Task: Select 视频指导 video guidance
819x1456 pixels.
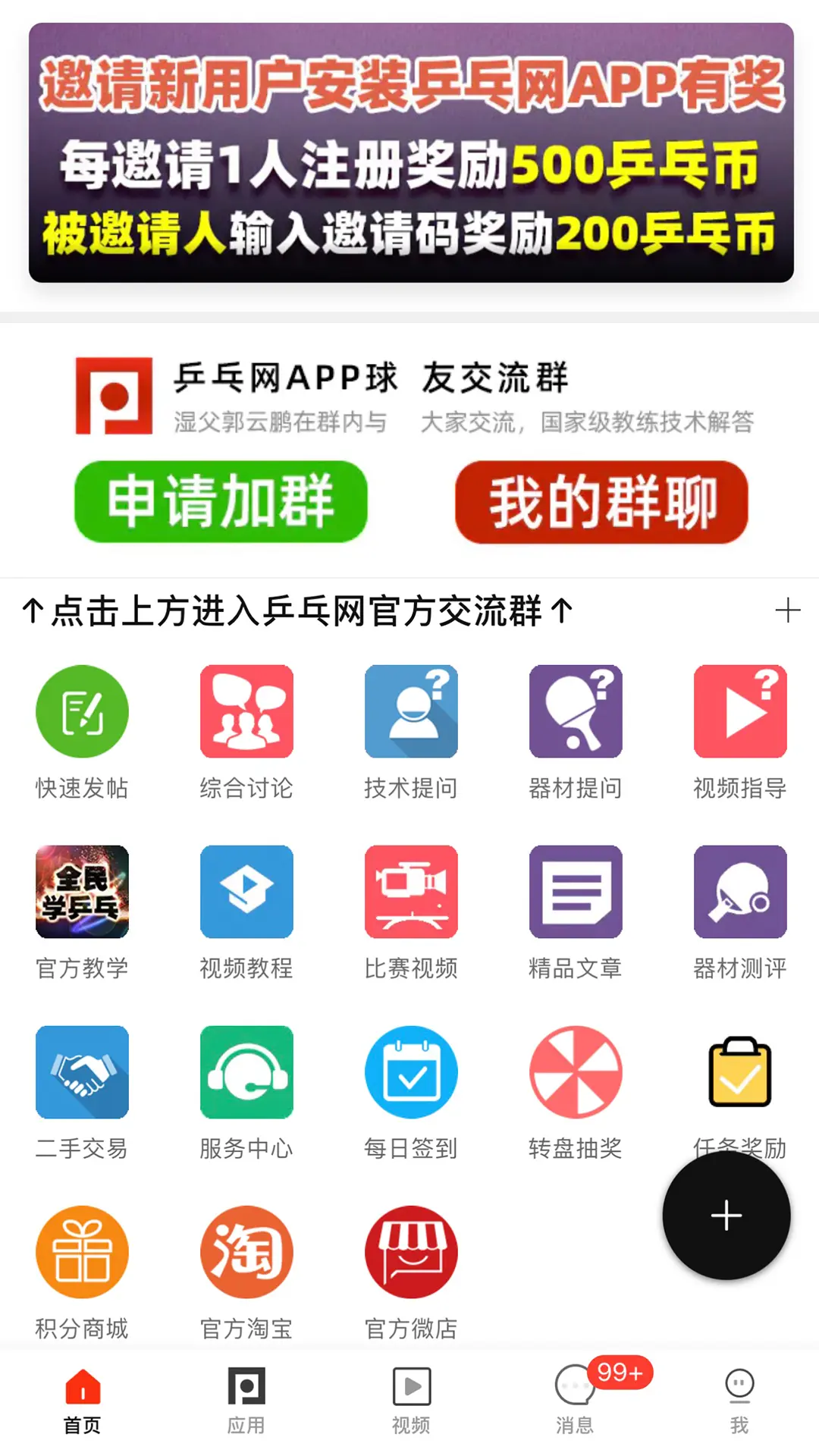Action: click(x=739, y=711)
